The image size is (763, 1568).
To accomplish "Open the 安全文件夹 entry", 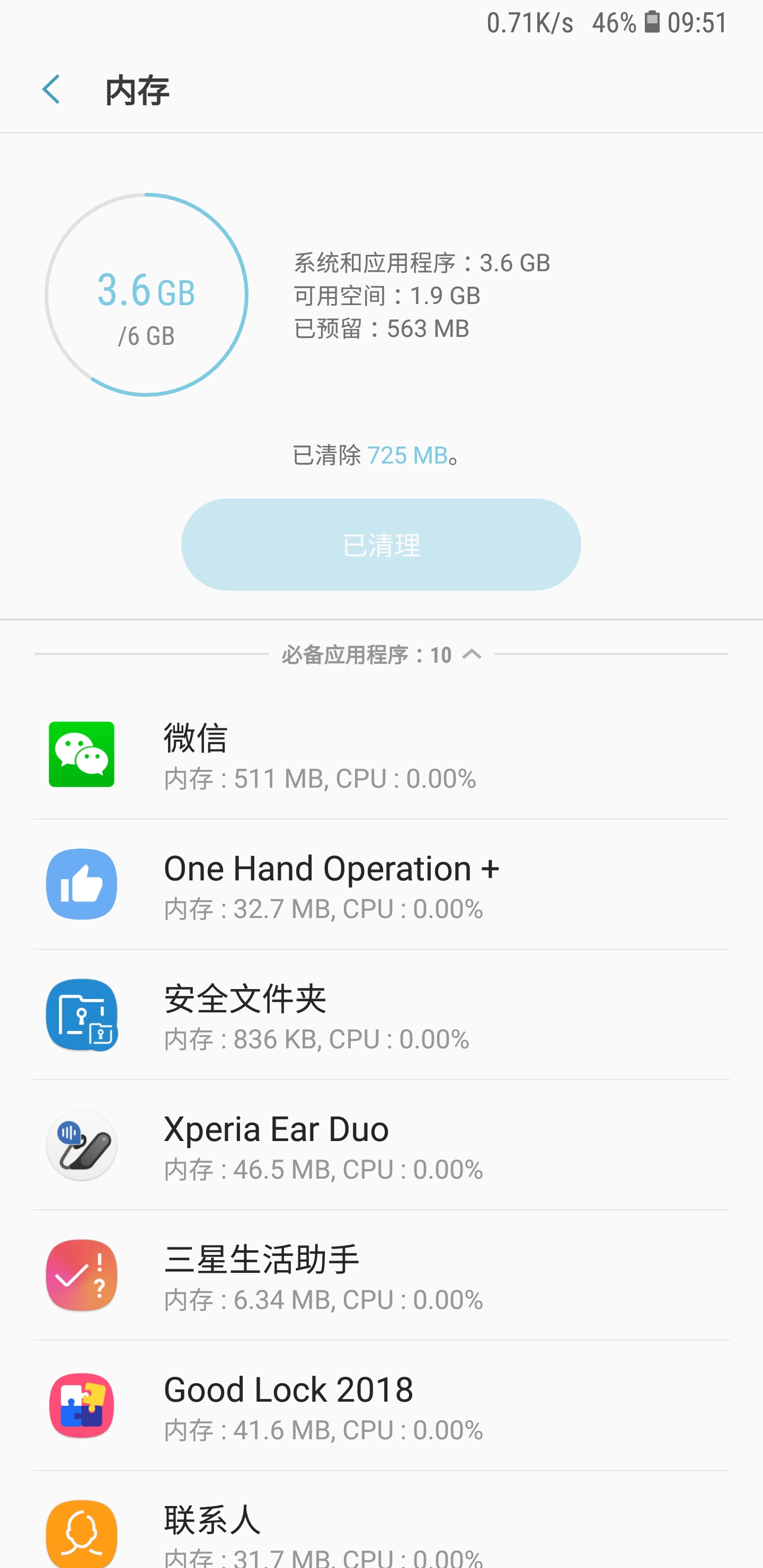I will (381, 1014).
